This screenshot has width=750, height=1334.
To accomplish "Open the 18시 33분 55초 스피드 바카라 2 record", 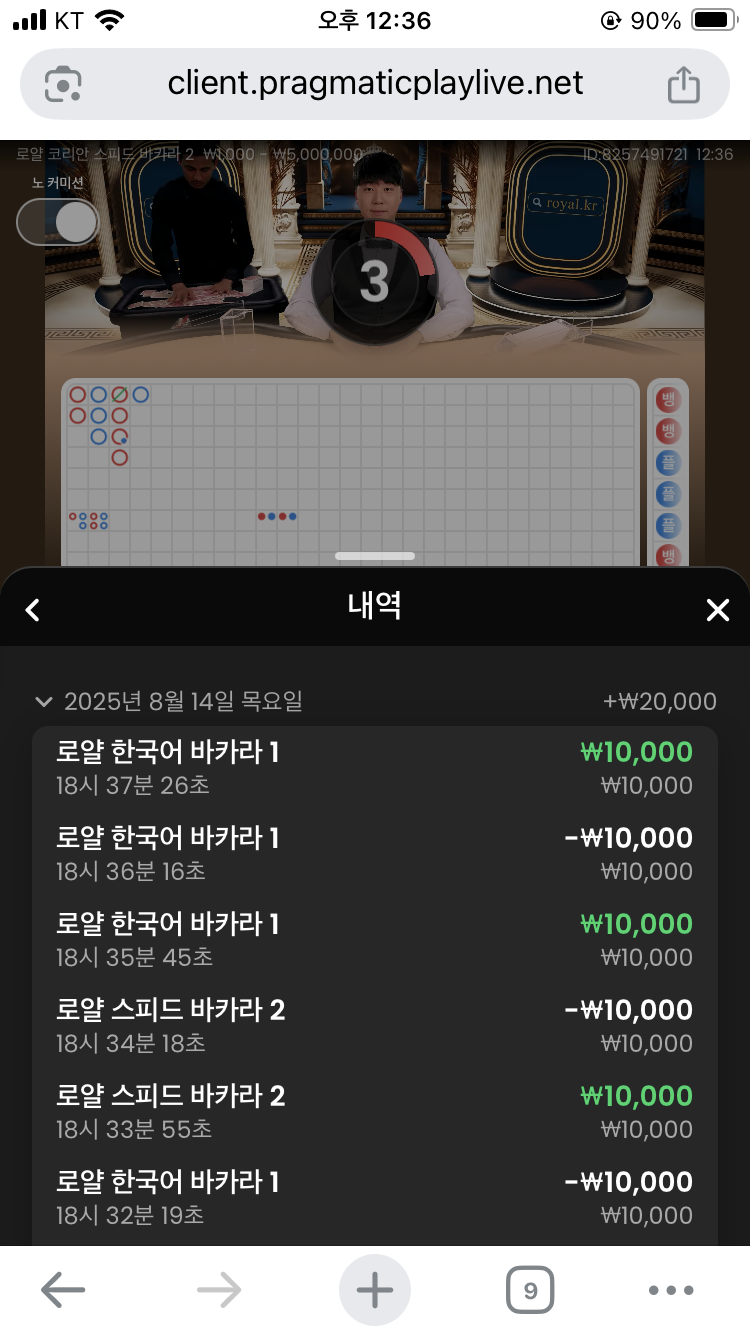I will click(374, 1112).
